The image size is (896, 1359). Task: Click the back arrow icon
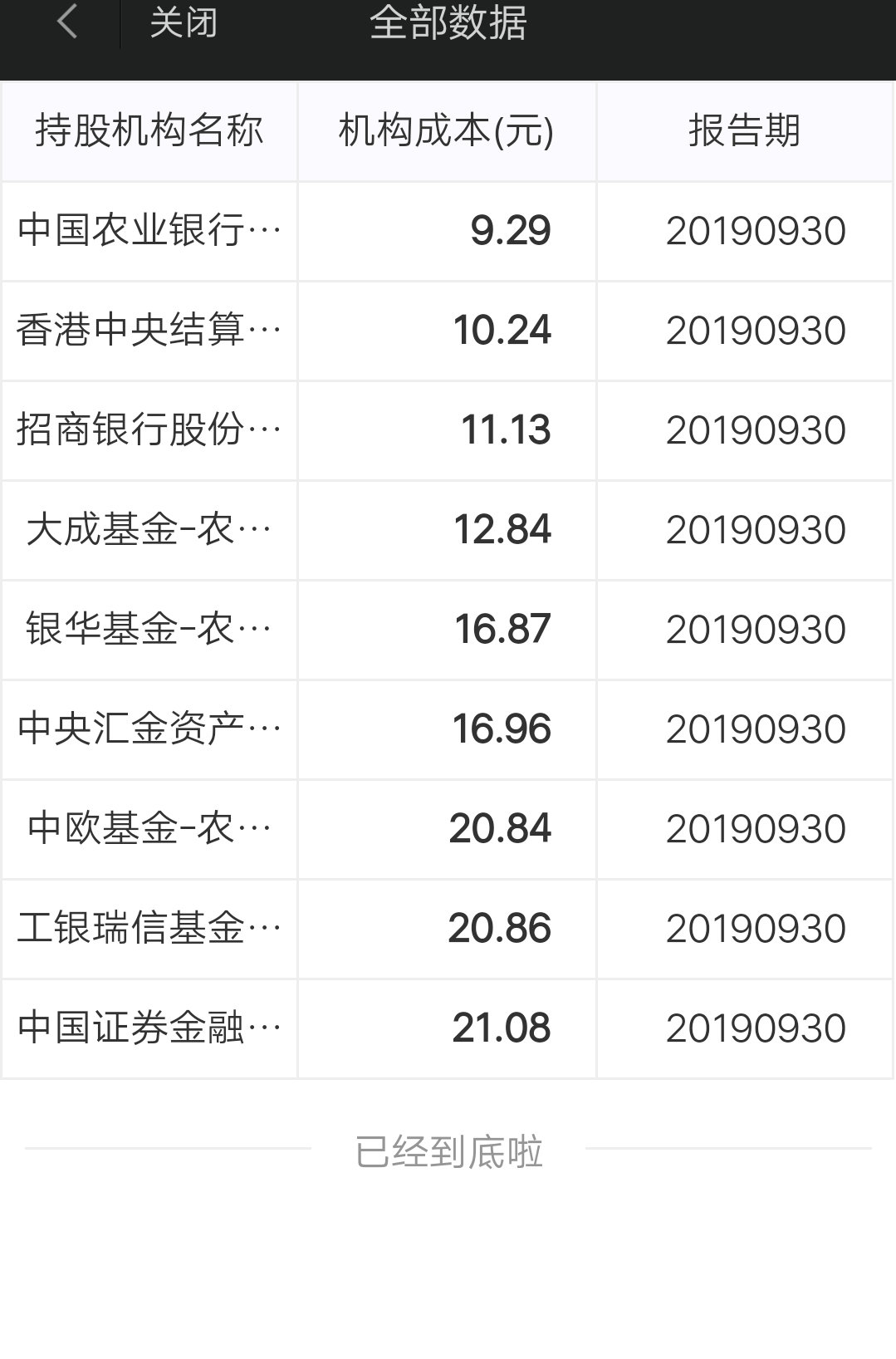click(66, 23)
